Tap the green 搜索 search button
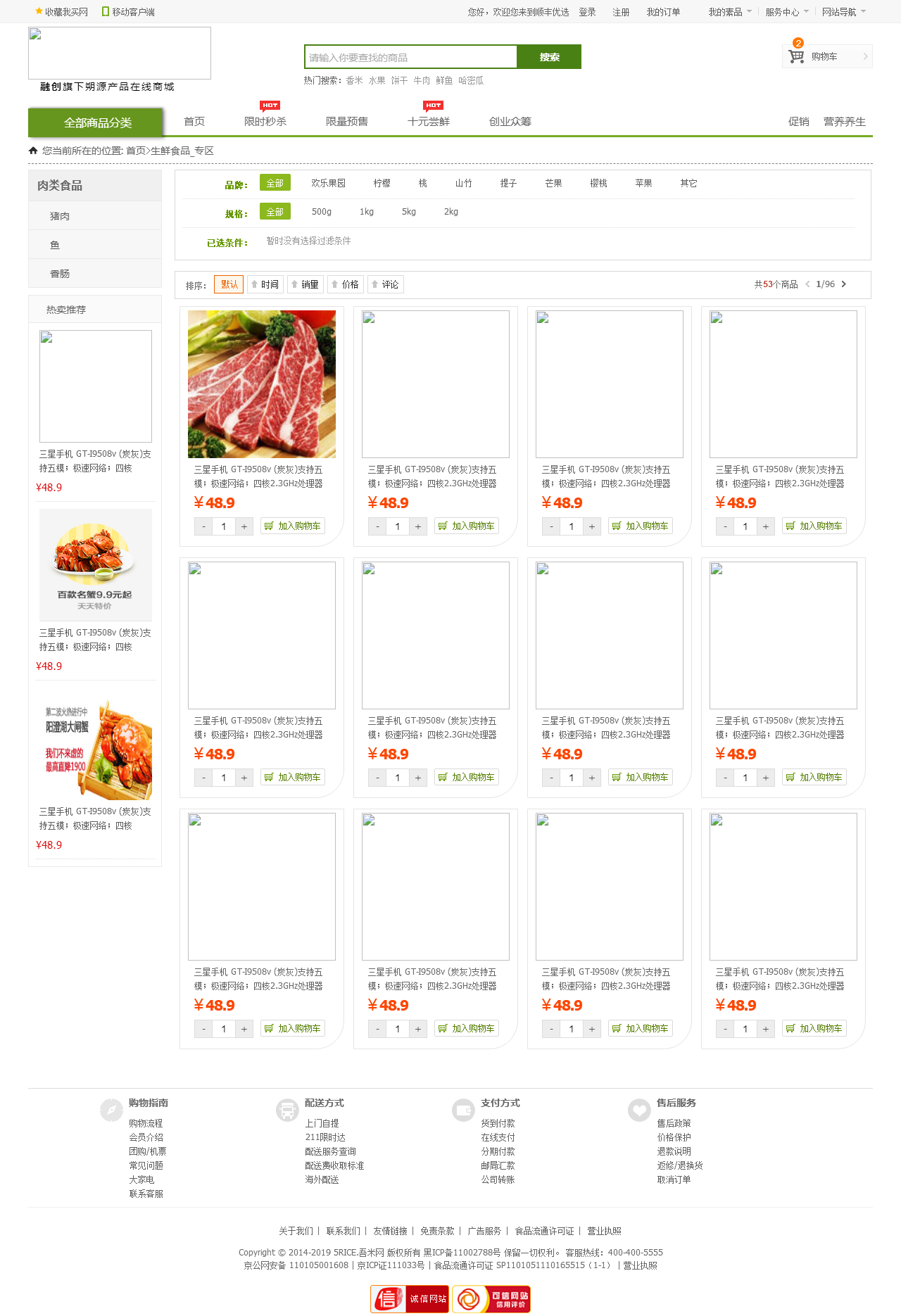The image size is (901, 1316). pos(549,57)
